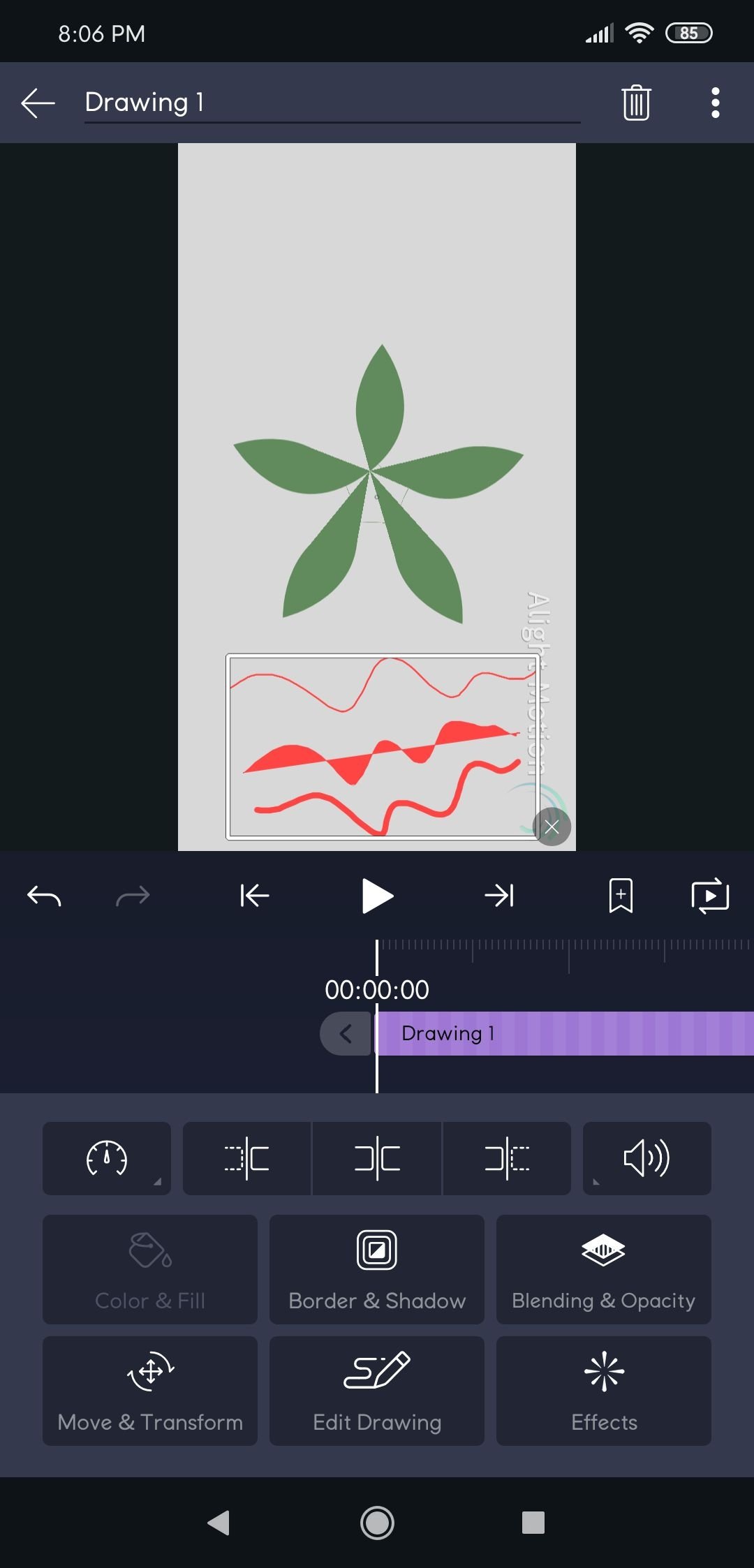Undo the last action
This screenshot has width=754, height=1568.
point(44,896)
